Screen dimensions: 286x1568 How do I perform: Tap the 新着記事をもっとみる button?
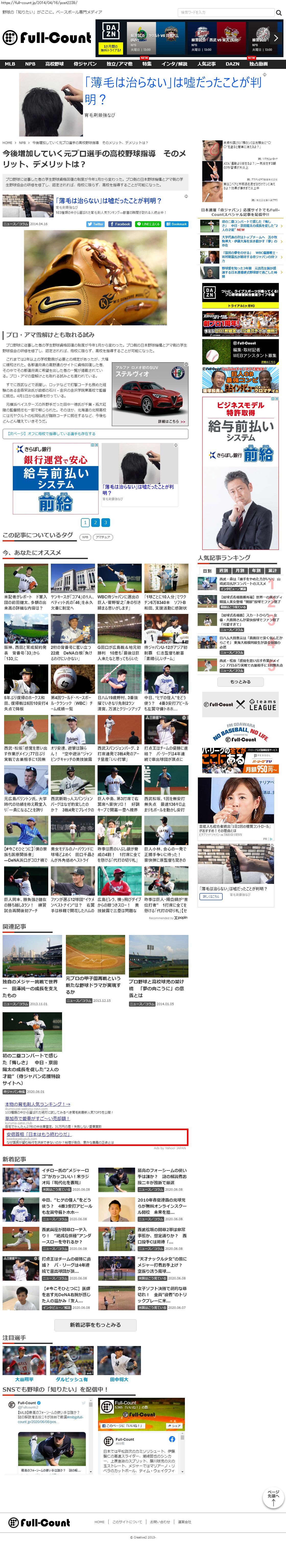click(95, 1325)
